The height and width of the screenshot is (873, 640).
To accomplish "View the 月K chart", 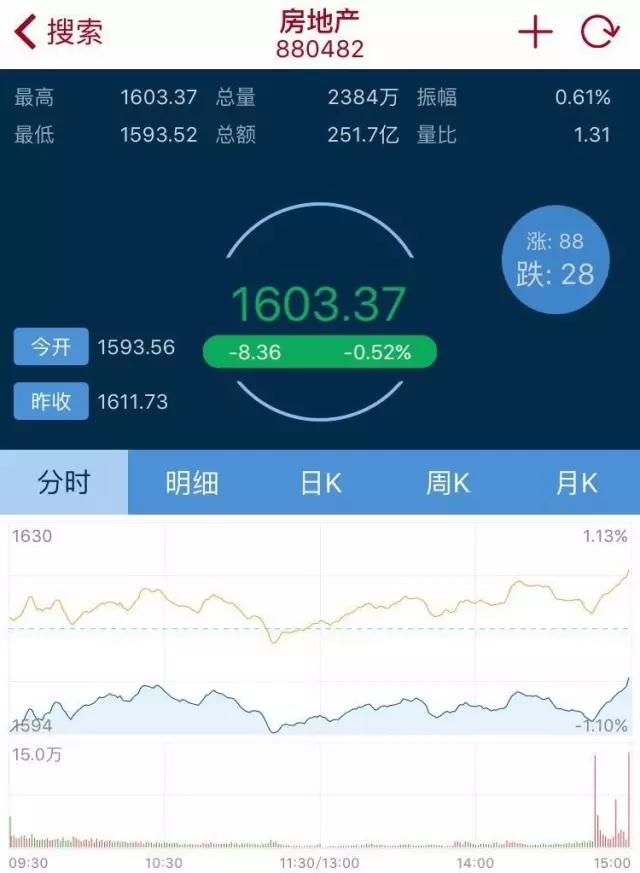I will click(576, 483).
